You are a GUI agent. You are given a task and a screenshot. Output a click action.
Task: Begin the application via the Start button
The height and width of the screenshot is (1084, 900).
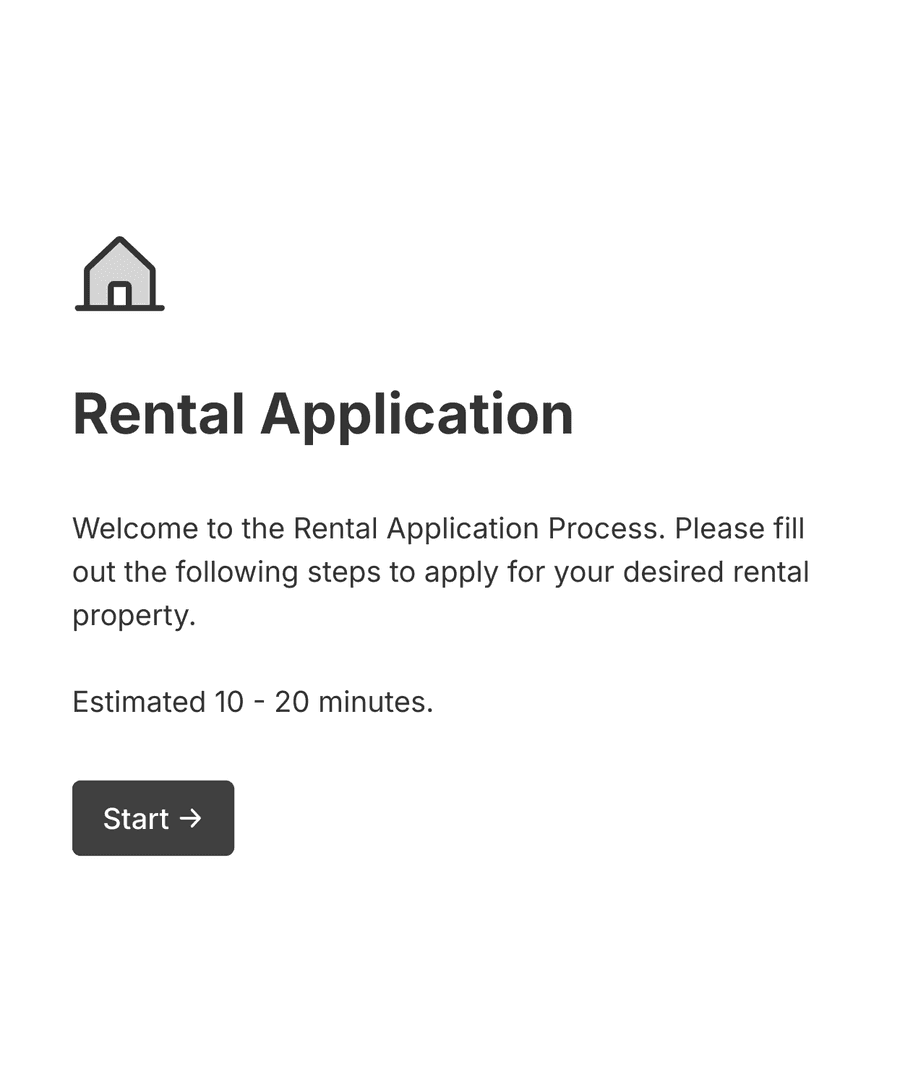[153, 818]
